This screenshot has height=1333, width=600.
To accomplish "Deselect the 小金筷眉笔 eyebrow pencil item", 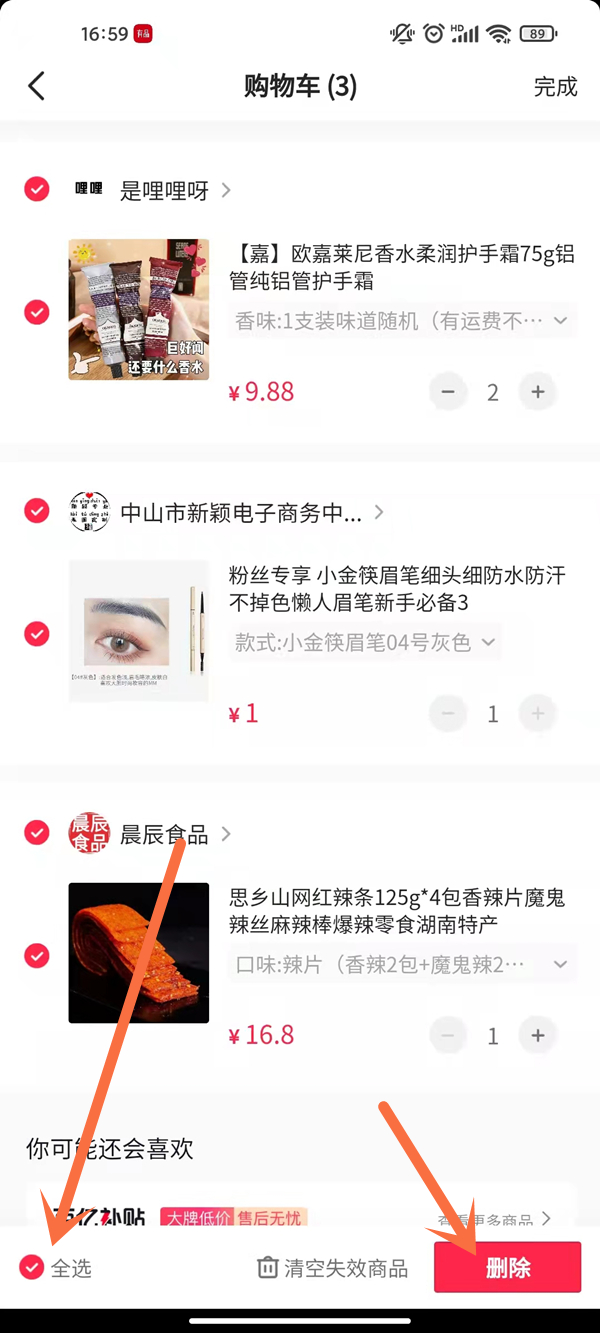I will [x=37, y=634].
